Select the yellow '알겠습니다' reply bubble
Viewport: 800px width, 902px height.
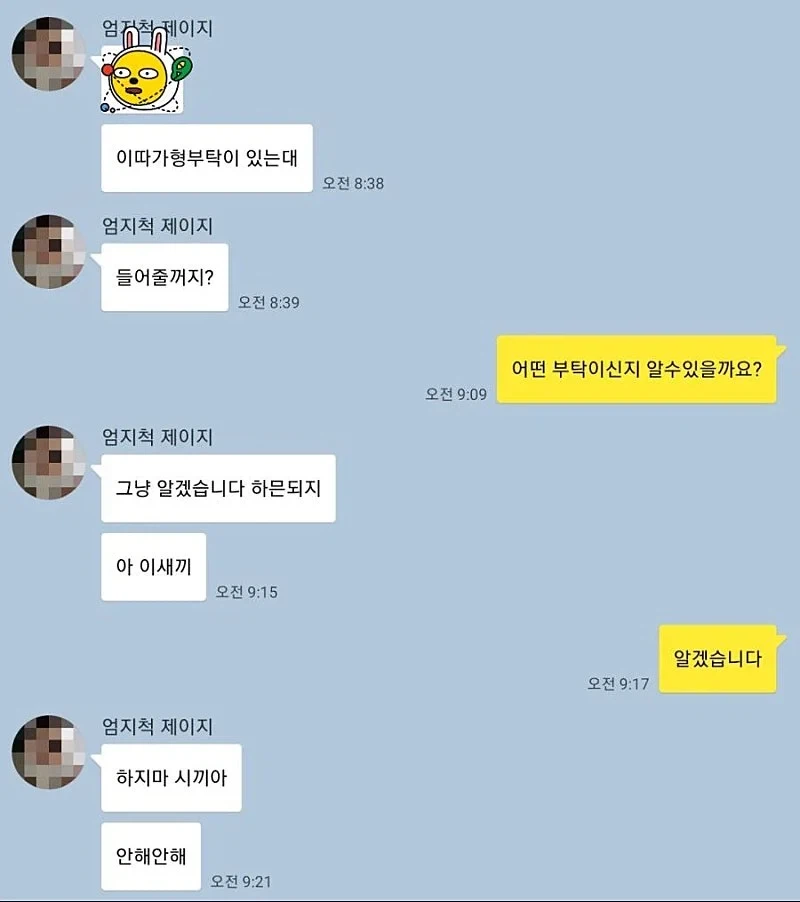click(716, 658)
